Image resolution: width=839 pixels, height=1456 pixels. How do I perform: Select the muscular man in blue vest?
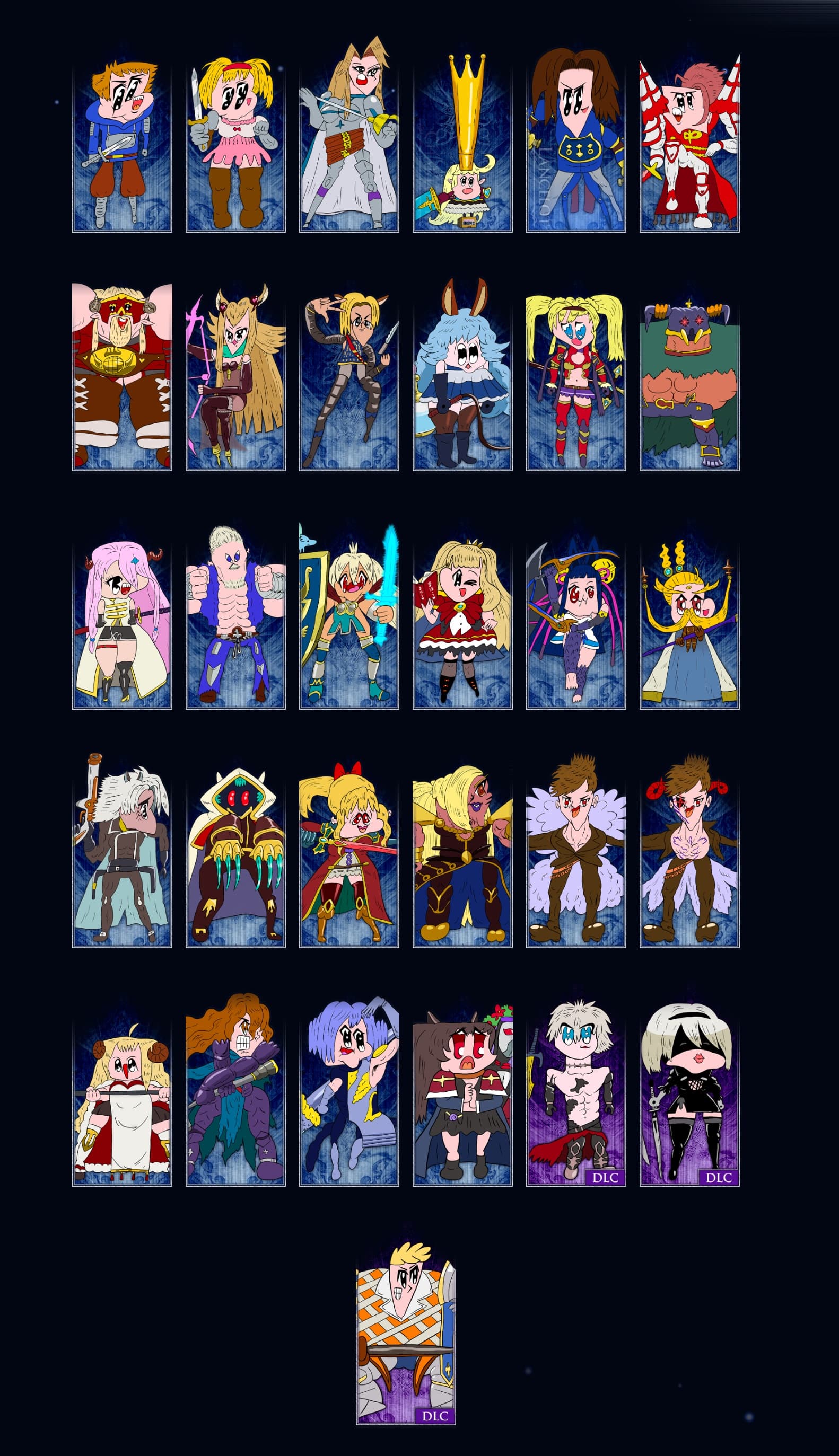(x=235, y=622)
